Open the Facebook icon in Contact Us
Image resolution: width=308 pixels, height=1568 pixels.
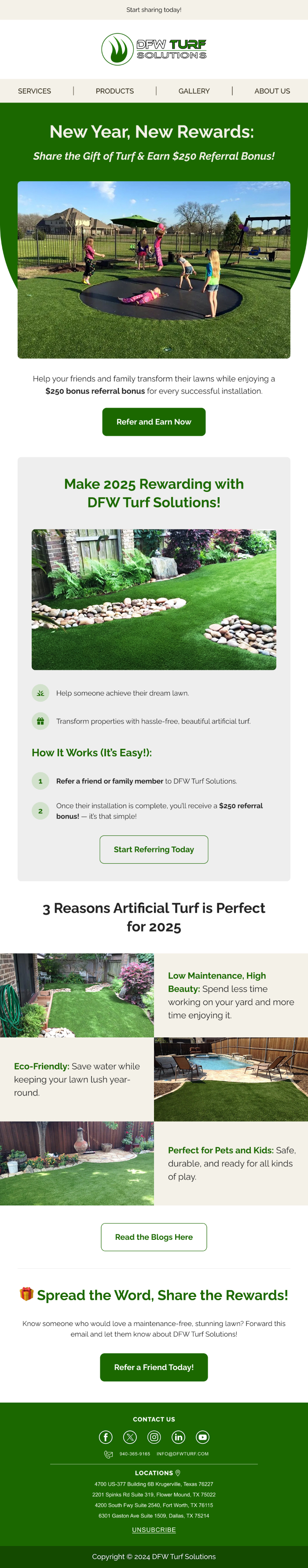105,1437
